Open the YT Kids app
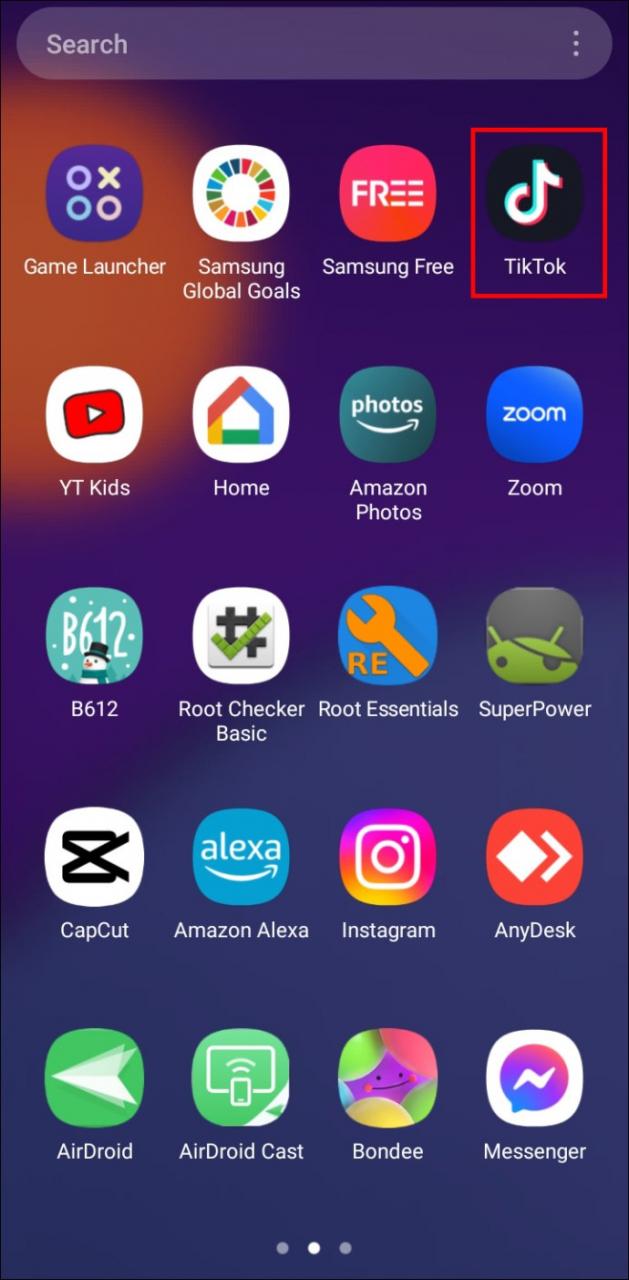Image resolution: width=629 pixels, height=1280 pixels. coord(95,414)
